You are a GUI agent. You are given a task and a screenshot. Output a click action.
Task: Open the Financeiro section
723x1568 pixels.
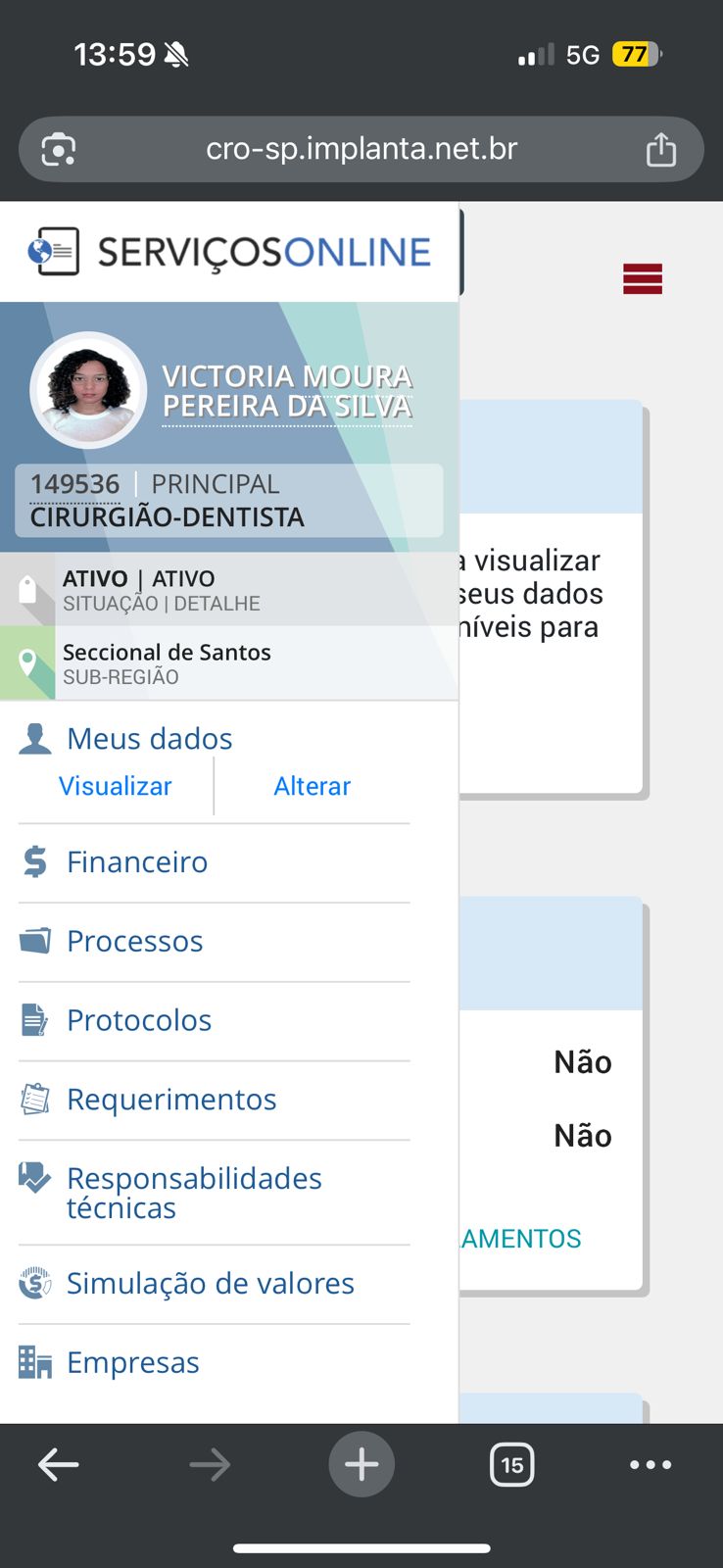(x=137, y=862)
